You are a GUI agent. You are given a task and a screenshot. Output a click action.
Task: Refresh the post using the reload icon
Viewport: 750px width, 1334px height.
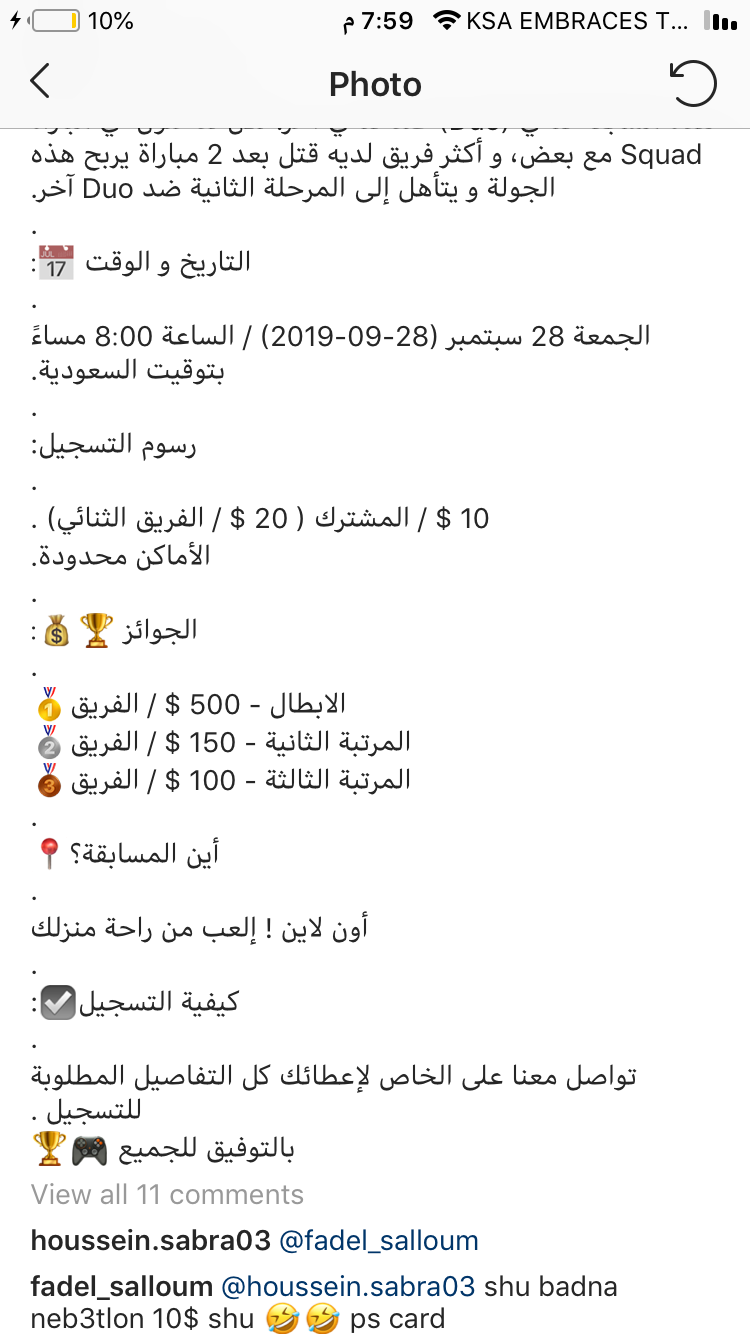(x=693, y=84)
